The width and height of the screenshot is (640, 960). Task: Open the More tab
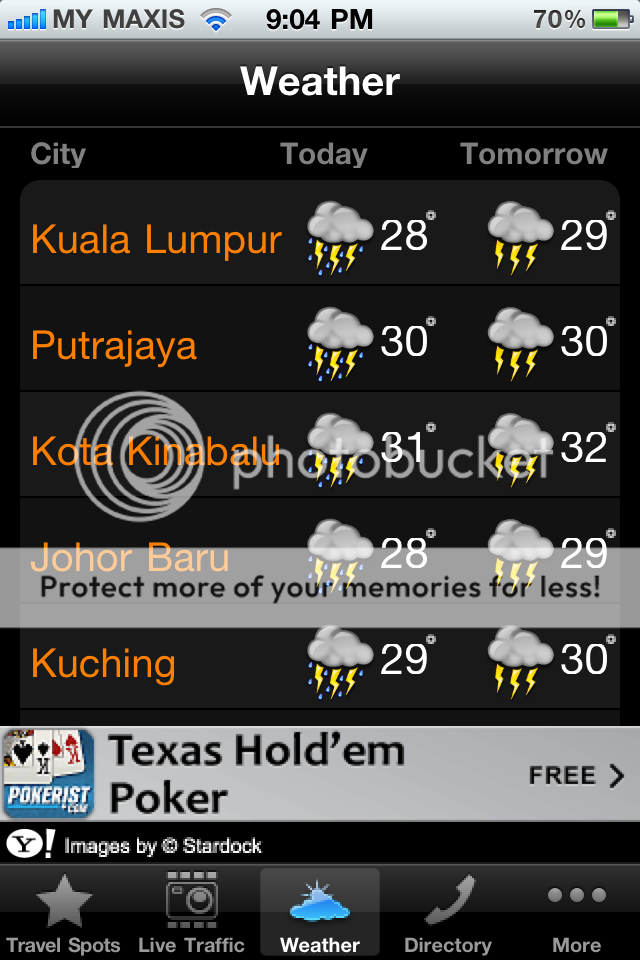pos(576,914)
